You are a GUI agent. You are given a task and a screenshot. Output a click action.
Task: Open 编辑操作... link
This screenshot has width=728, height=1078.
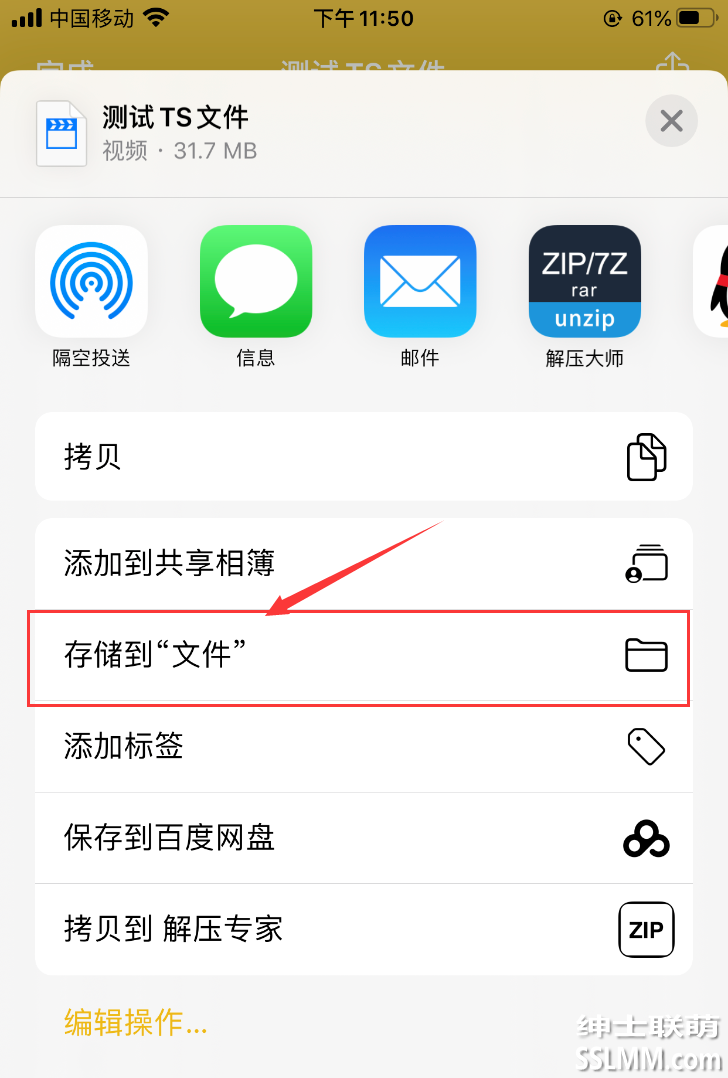click(x=136, y=1022)
